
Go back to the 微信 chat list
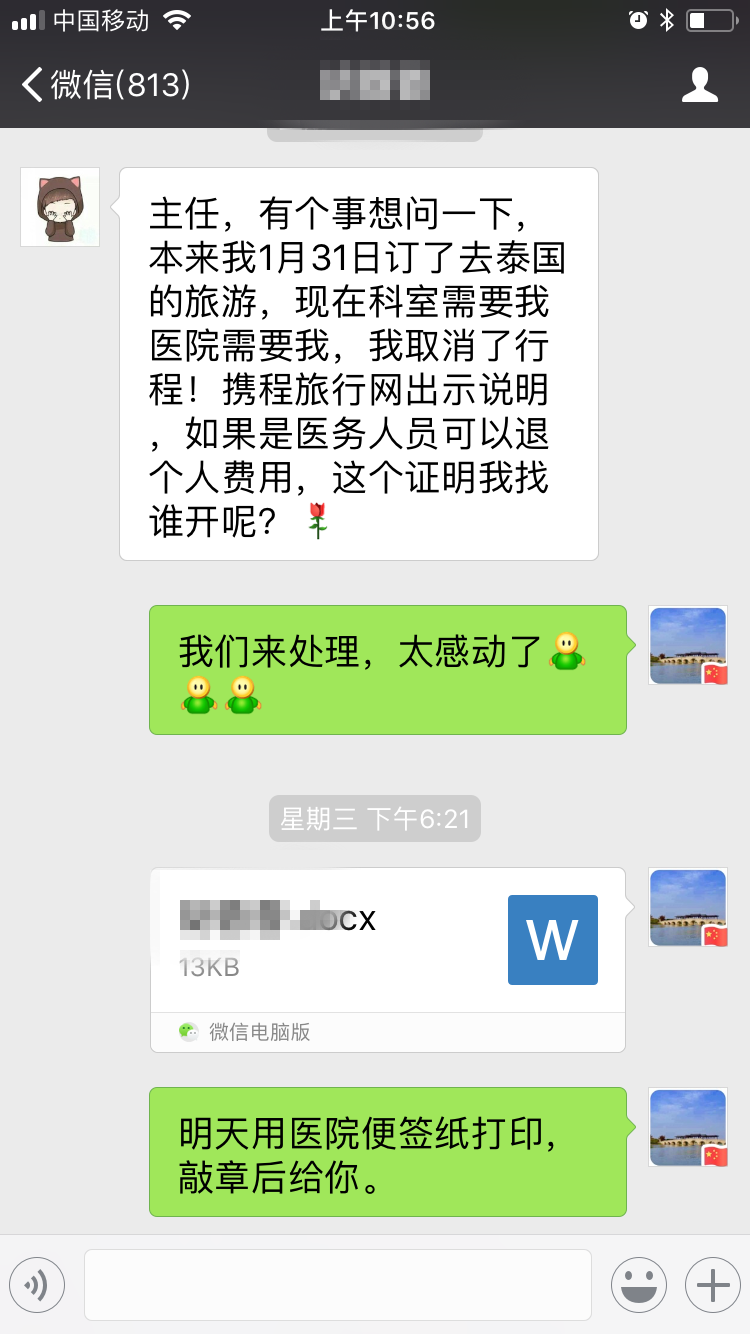105,85
